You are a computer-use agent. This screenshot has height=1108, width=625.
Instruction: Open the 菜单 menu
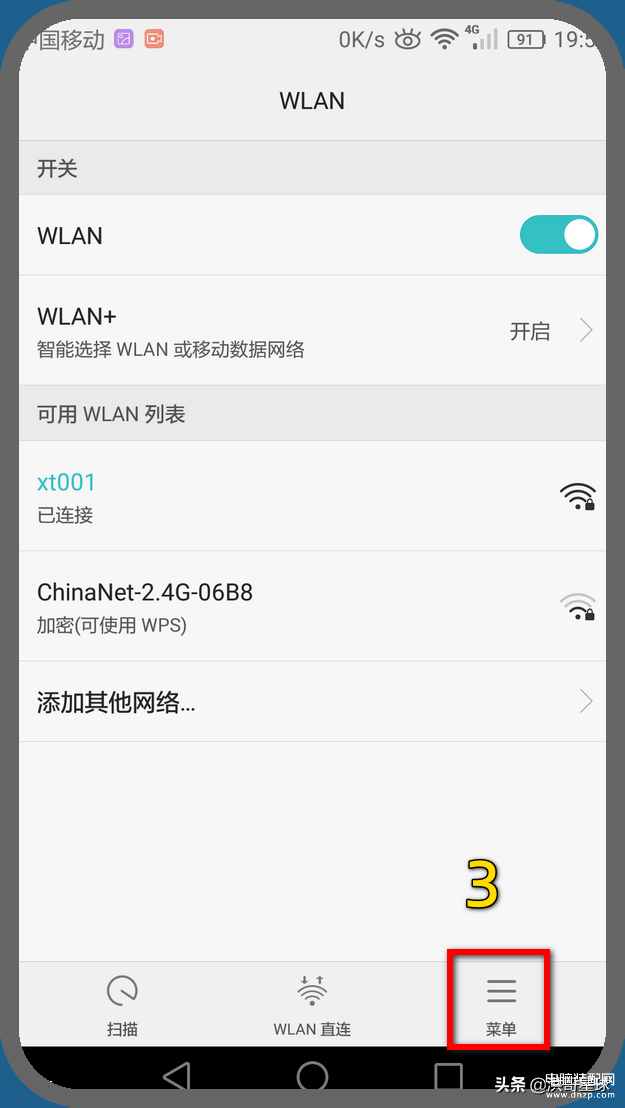501,1004
